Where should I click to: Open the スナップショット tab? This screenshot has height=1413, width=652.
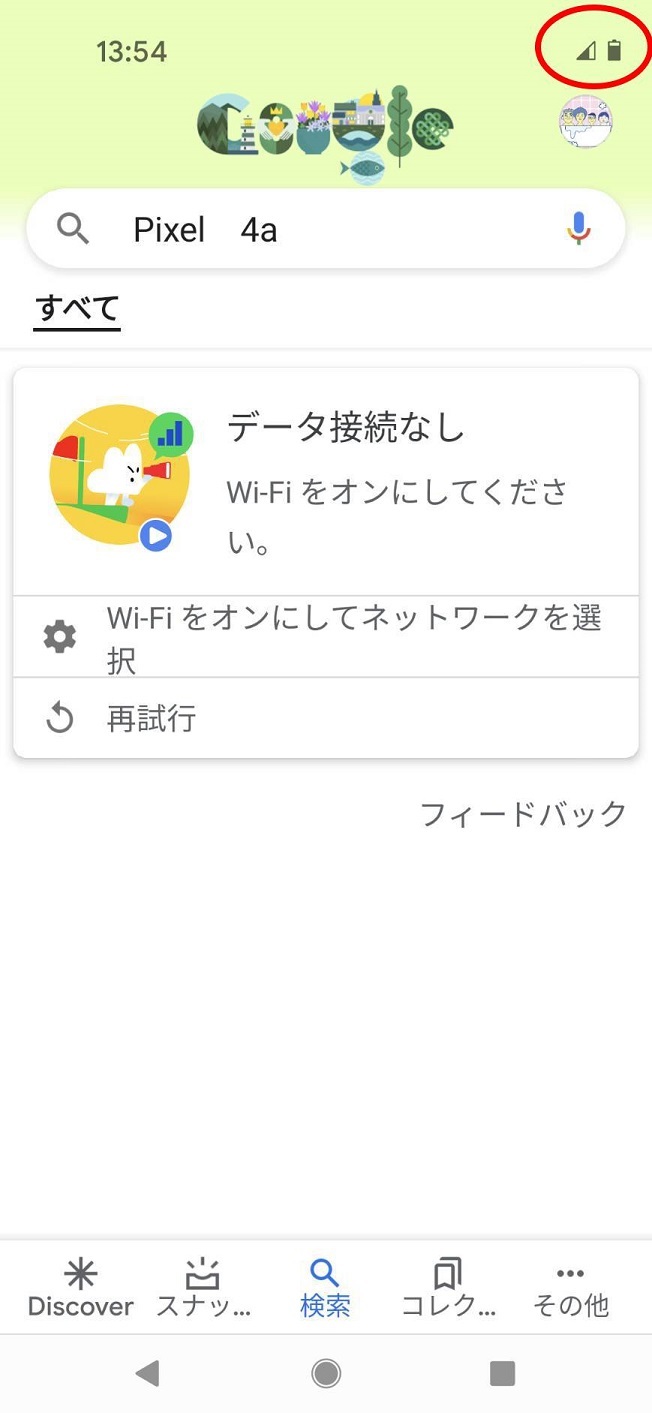click(x=203, y=1288)
